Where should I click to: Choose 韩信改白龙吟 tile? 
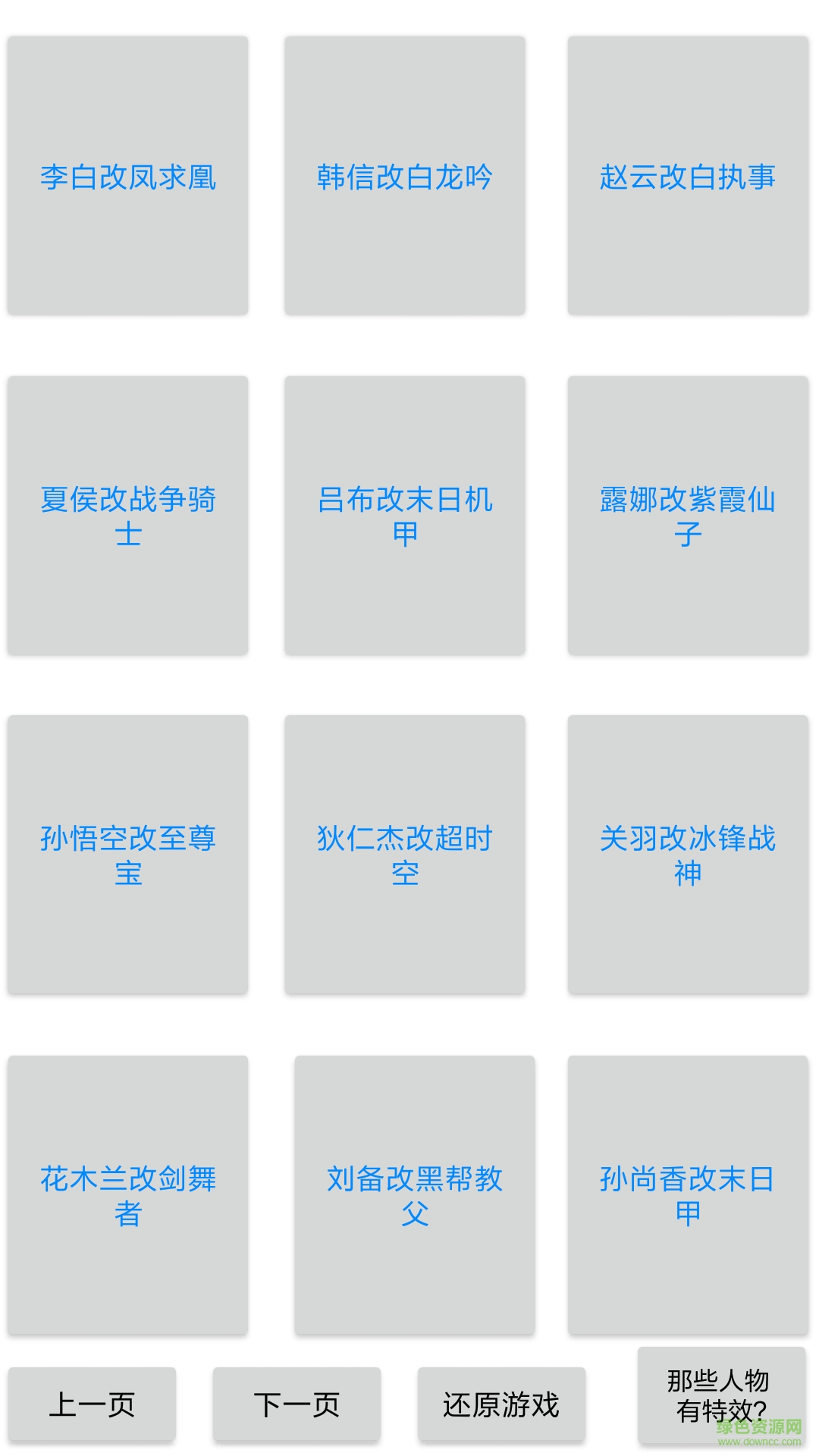(405, 176)
